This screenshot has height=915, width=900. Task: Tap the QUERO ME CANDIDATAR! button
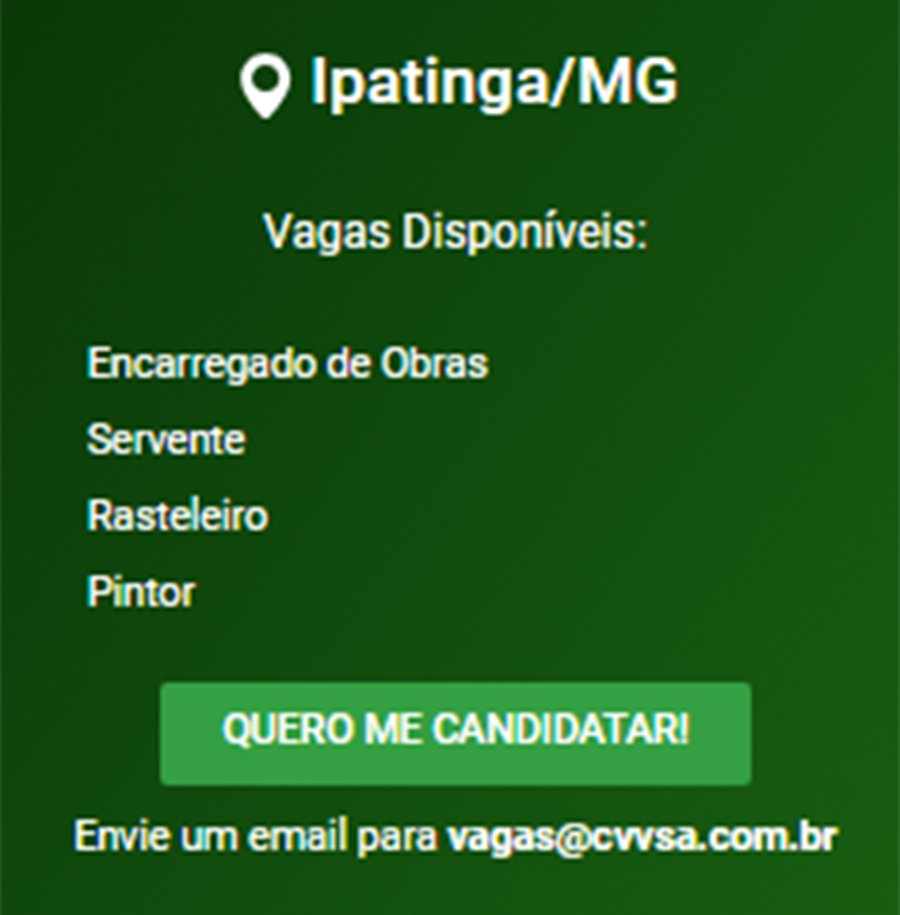[455, 732]
